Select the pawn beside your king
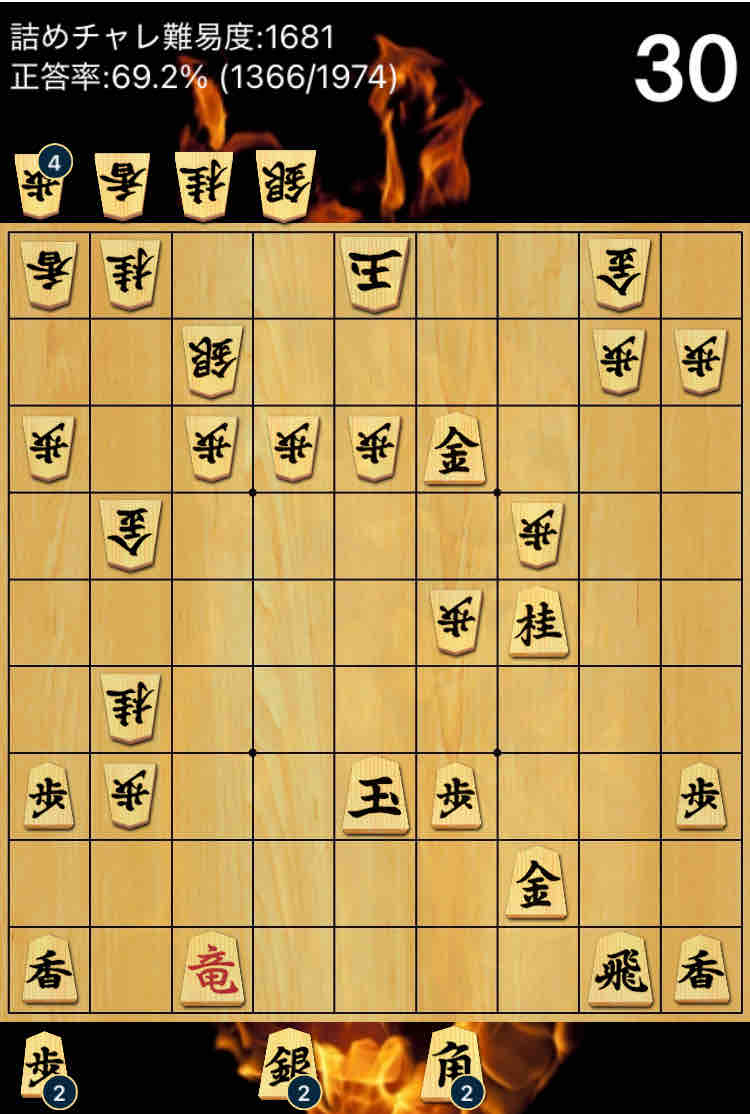The height and width of the screenshot is (1114, 750). [x=457, y=797]
